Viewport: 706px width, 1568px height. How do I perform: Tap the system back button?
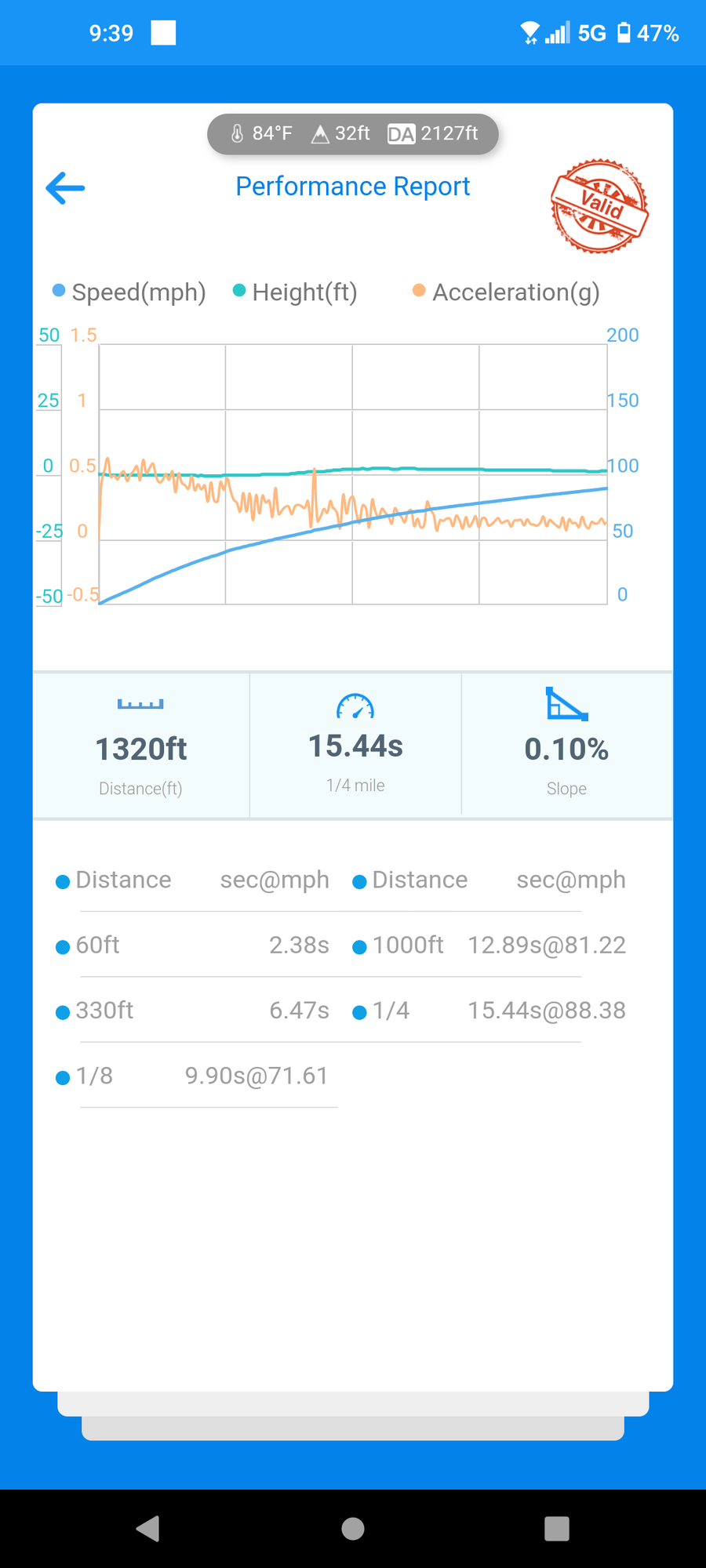(x=148, y=1528)
